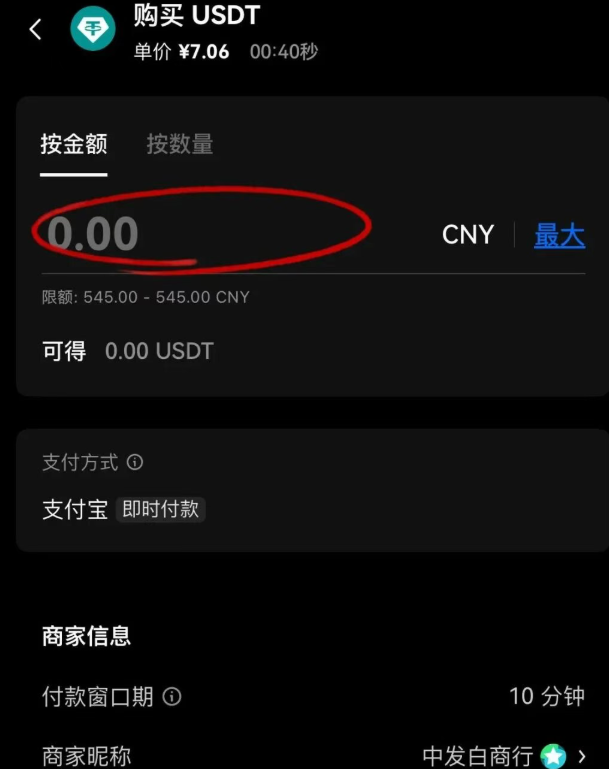Open the info icon beside 付款窗口期

172,697
